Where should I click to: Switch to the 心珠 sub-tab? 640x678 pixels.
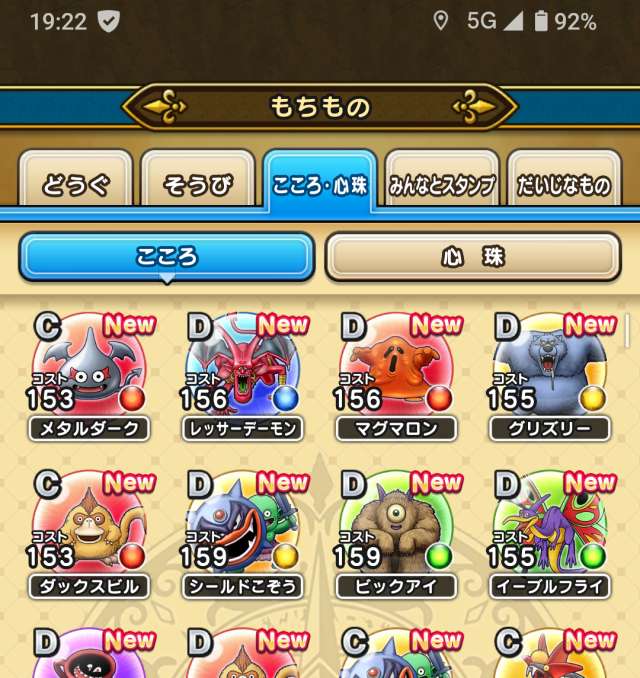[473, 258]
